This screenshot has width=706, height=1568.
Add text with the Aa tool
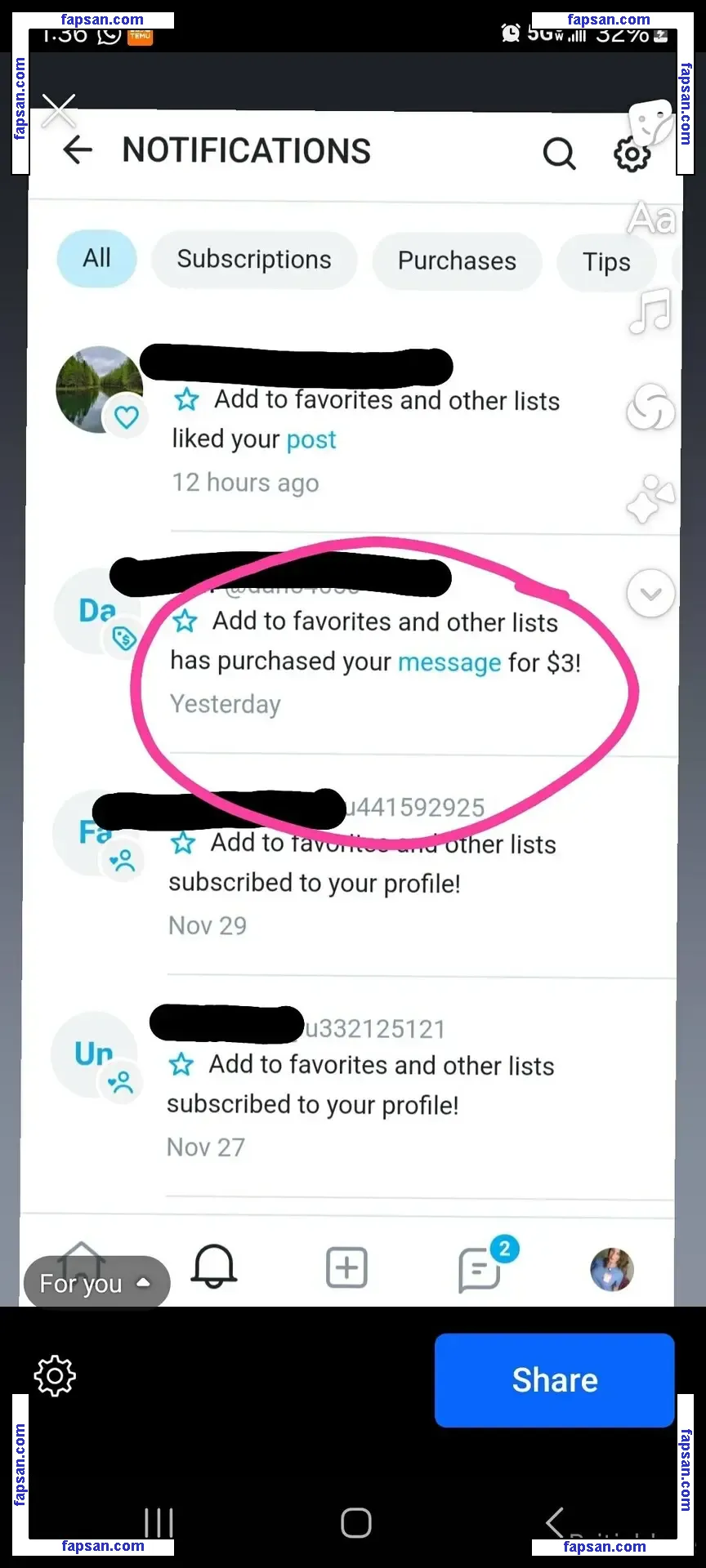click(x=651, y=219)
